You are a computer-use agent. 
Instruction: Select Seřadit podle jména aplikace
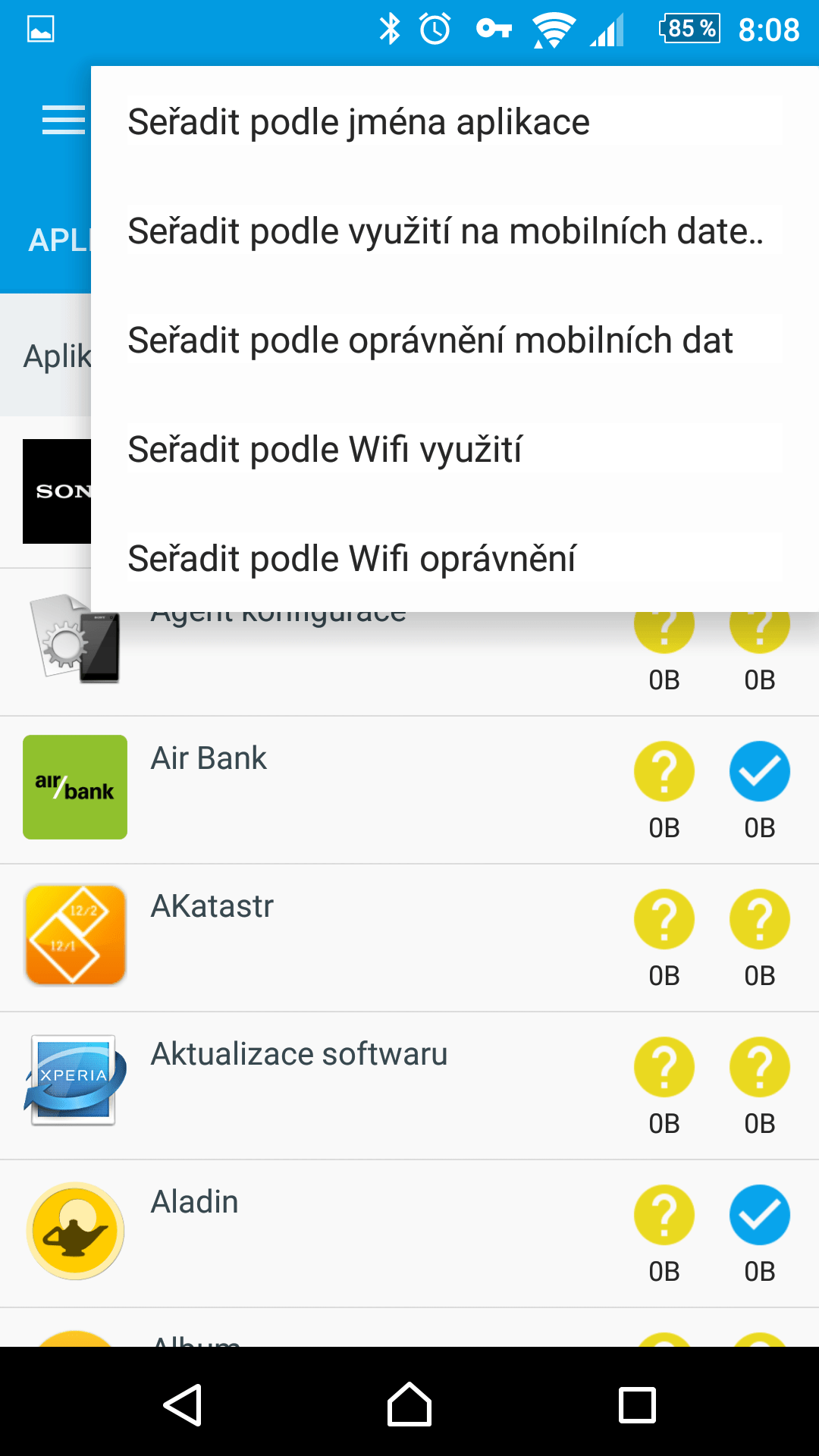click(455, 121)
